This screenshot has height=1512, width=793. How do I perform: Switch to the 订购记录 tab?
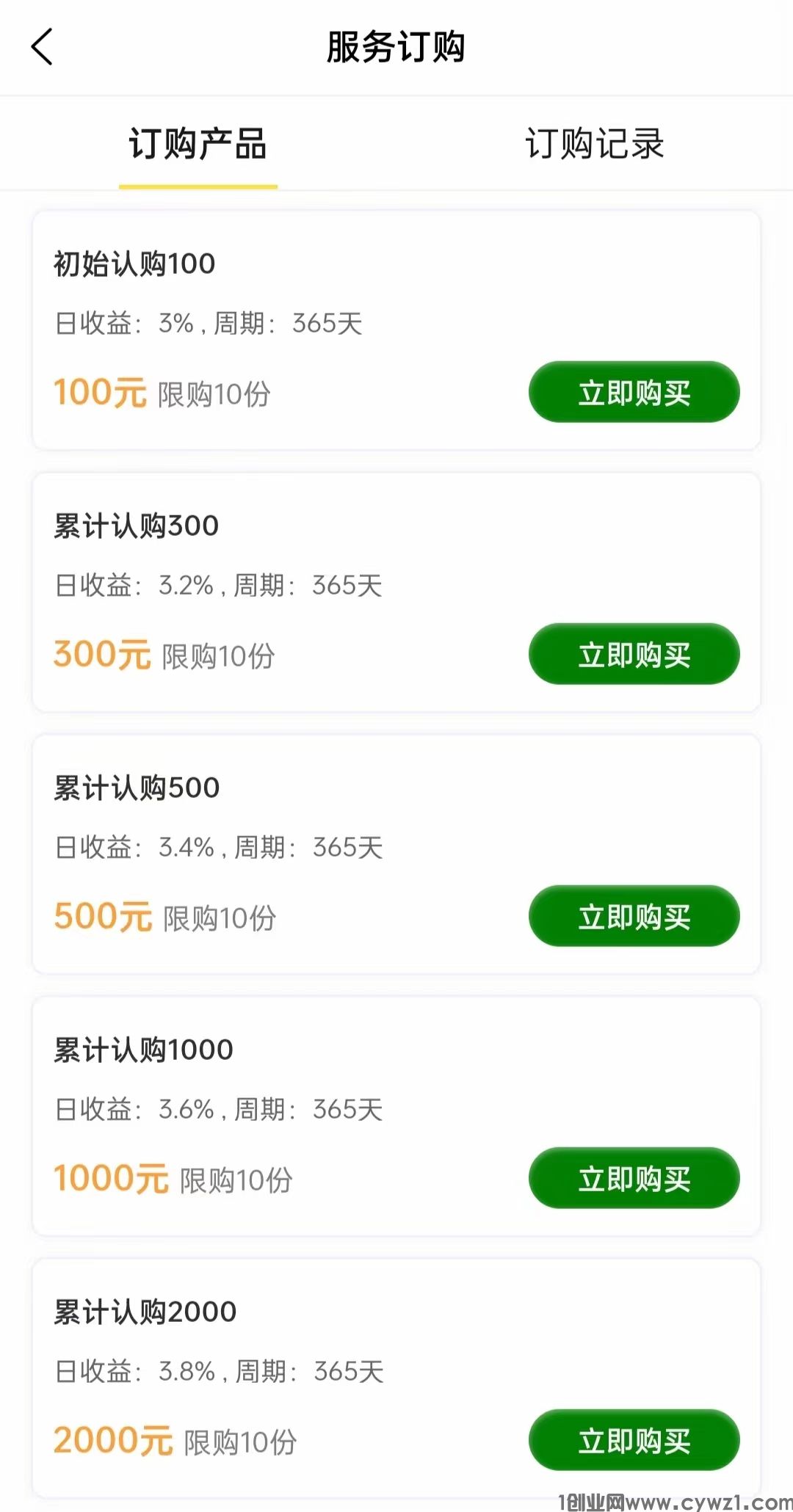point(594,143)
